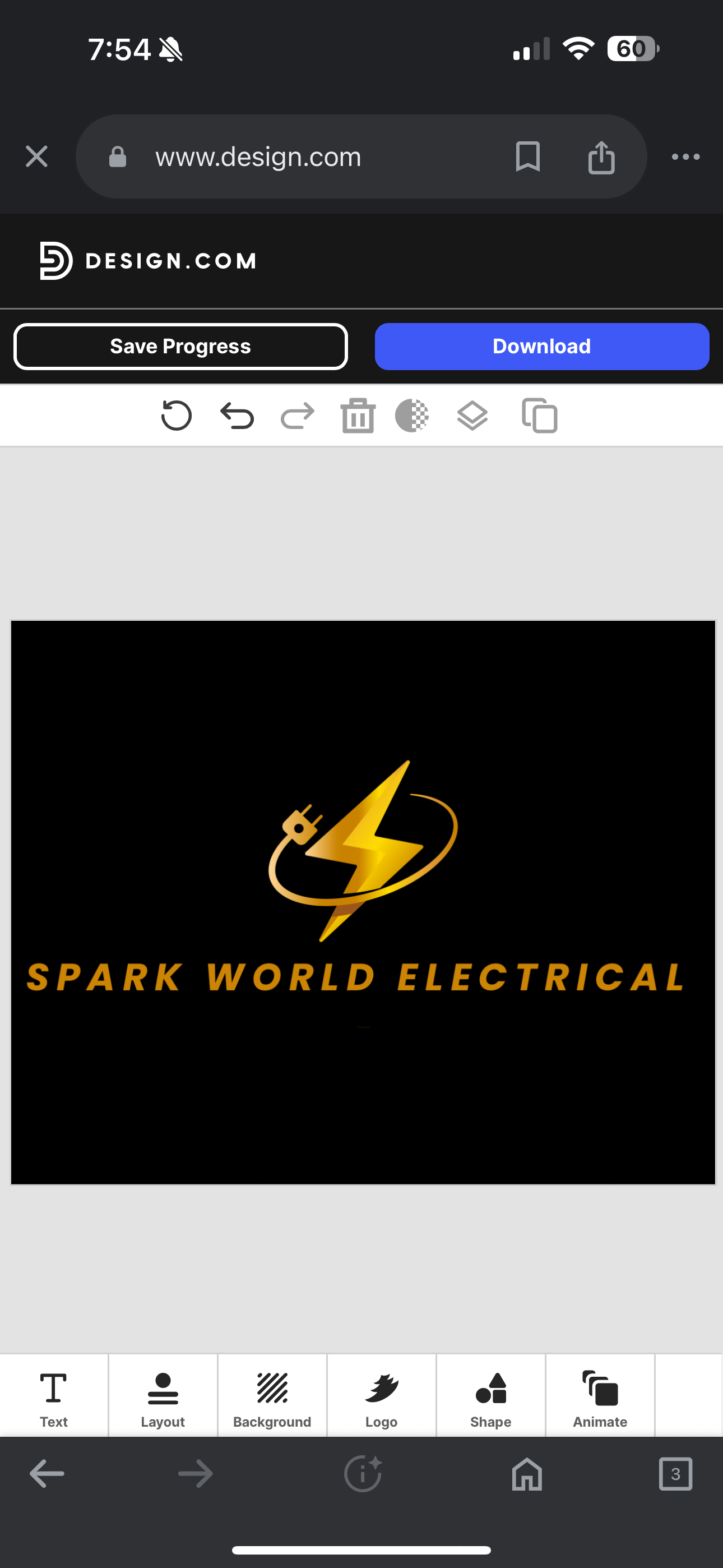Bookmark this page
The width and height of the screenshot is (723, 1568).
point(527,156)
